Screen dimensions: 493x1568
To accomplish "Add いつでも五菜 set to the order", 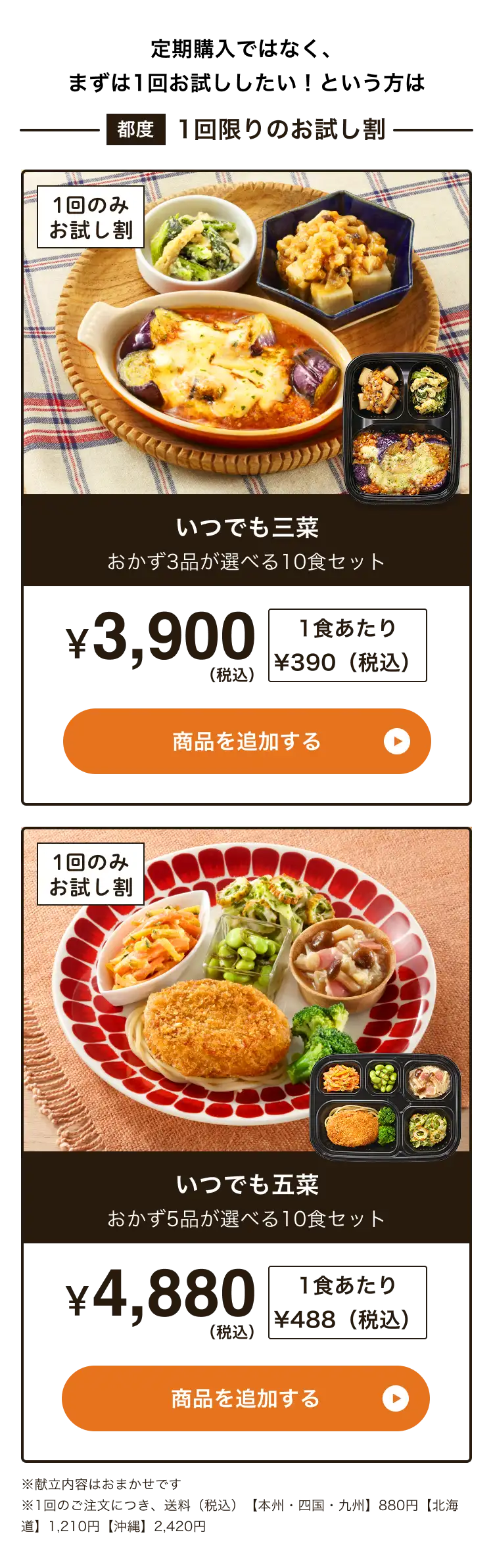I will [246, 1398].
